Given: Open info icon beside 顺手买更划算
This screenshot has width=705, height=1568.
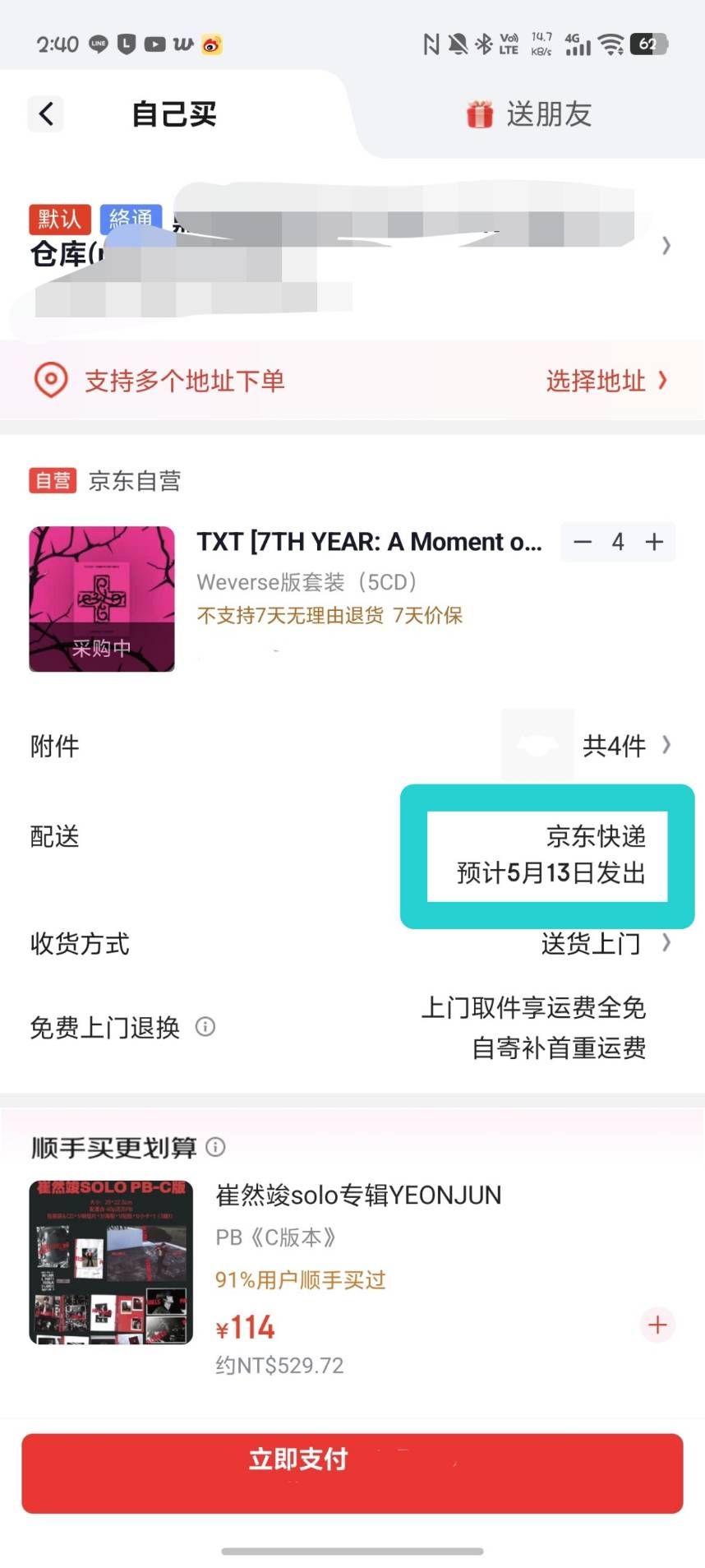Looking at the screenshot, I should pos(216,1146).
